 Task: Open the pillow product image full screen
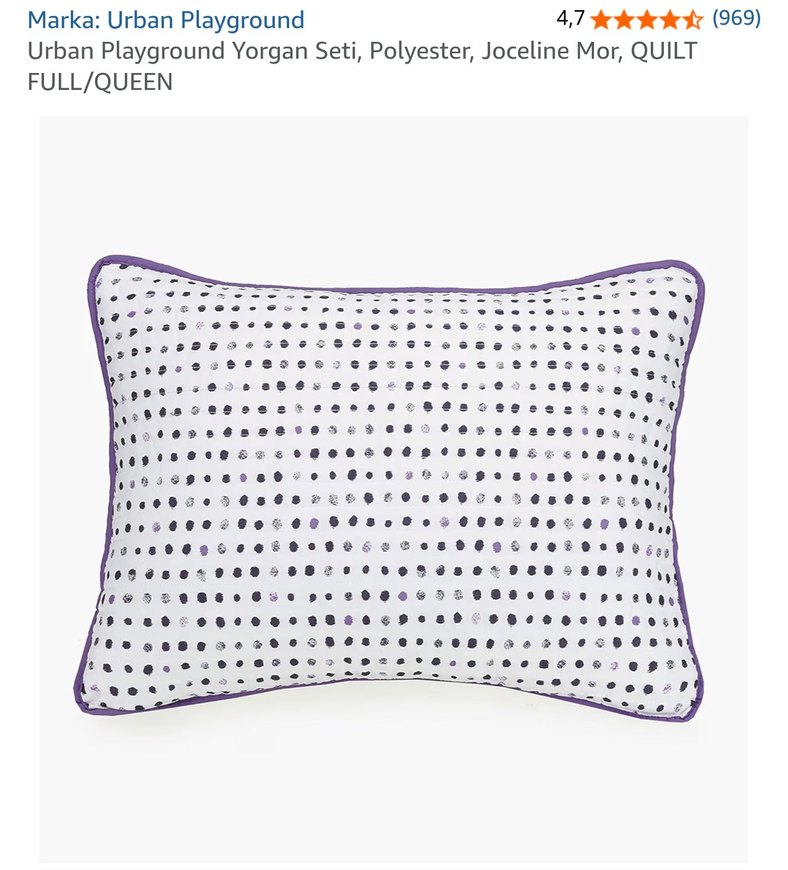point(393,488)
